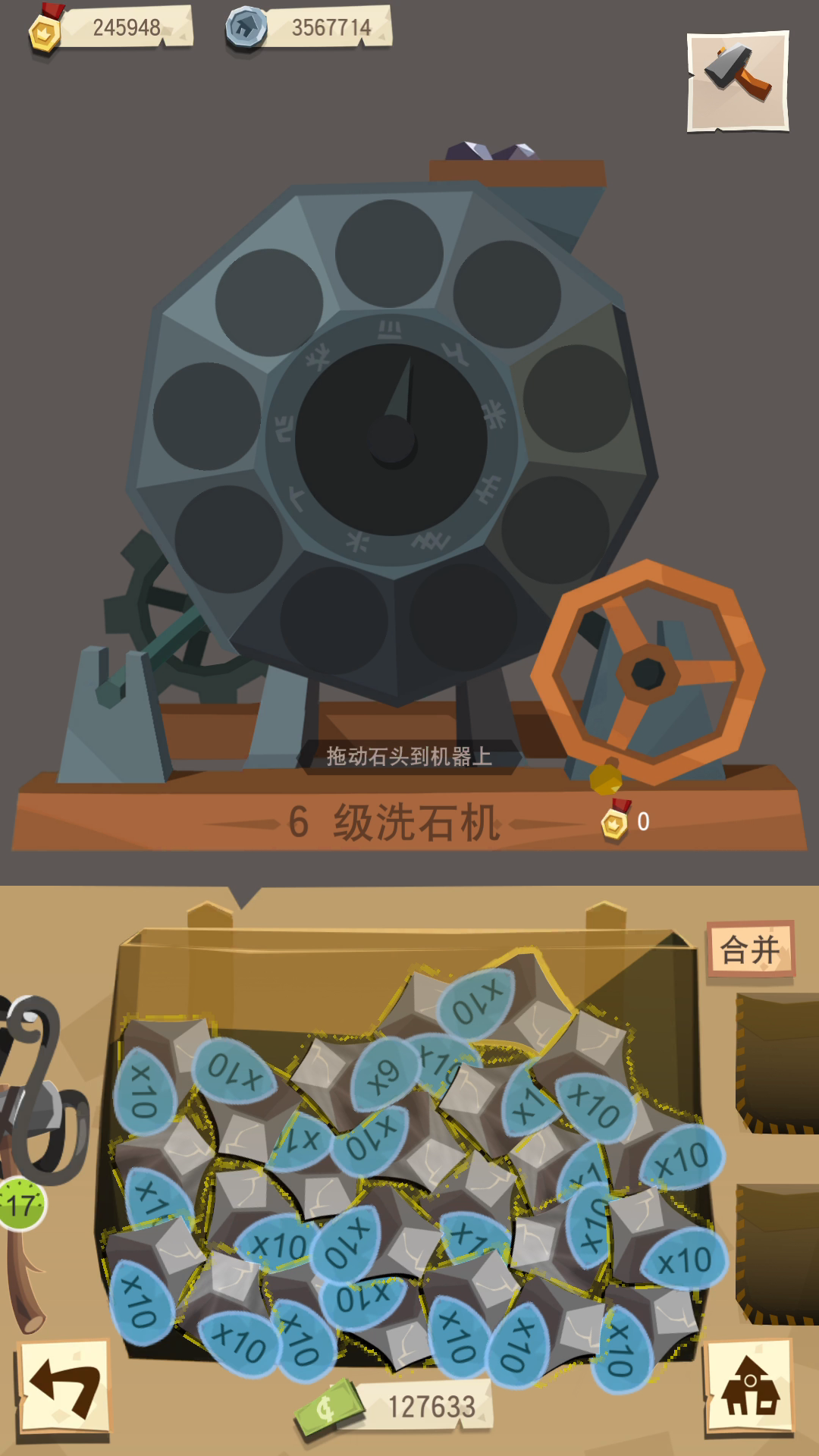This screenshot has width=819, height=1456.
Task: Tap the green 17 timer badge
Action: 21,1205
